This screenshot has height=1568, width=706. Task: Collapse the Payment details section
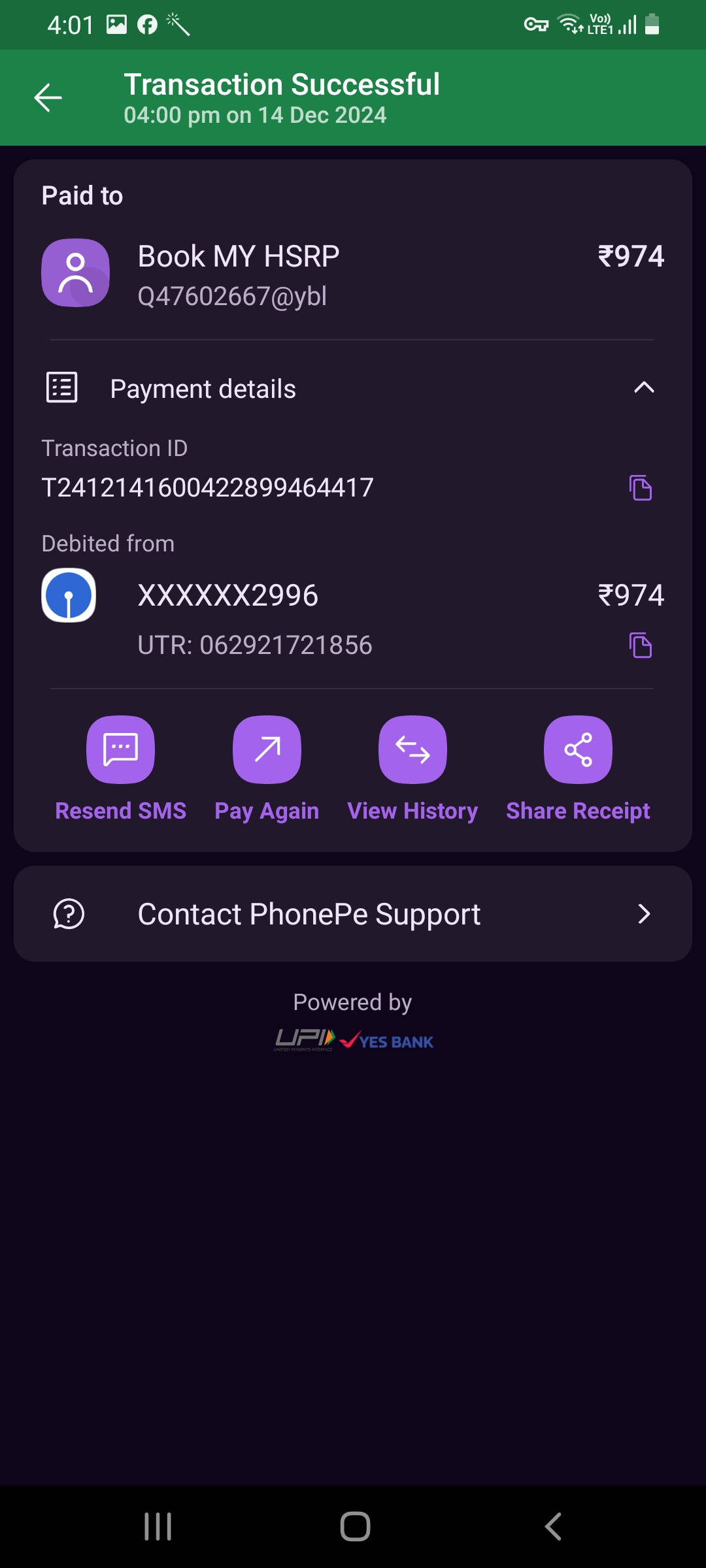point(643,388)
